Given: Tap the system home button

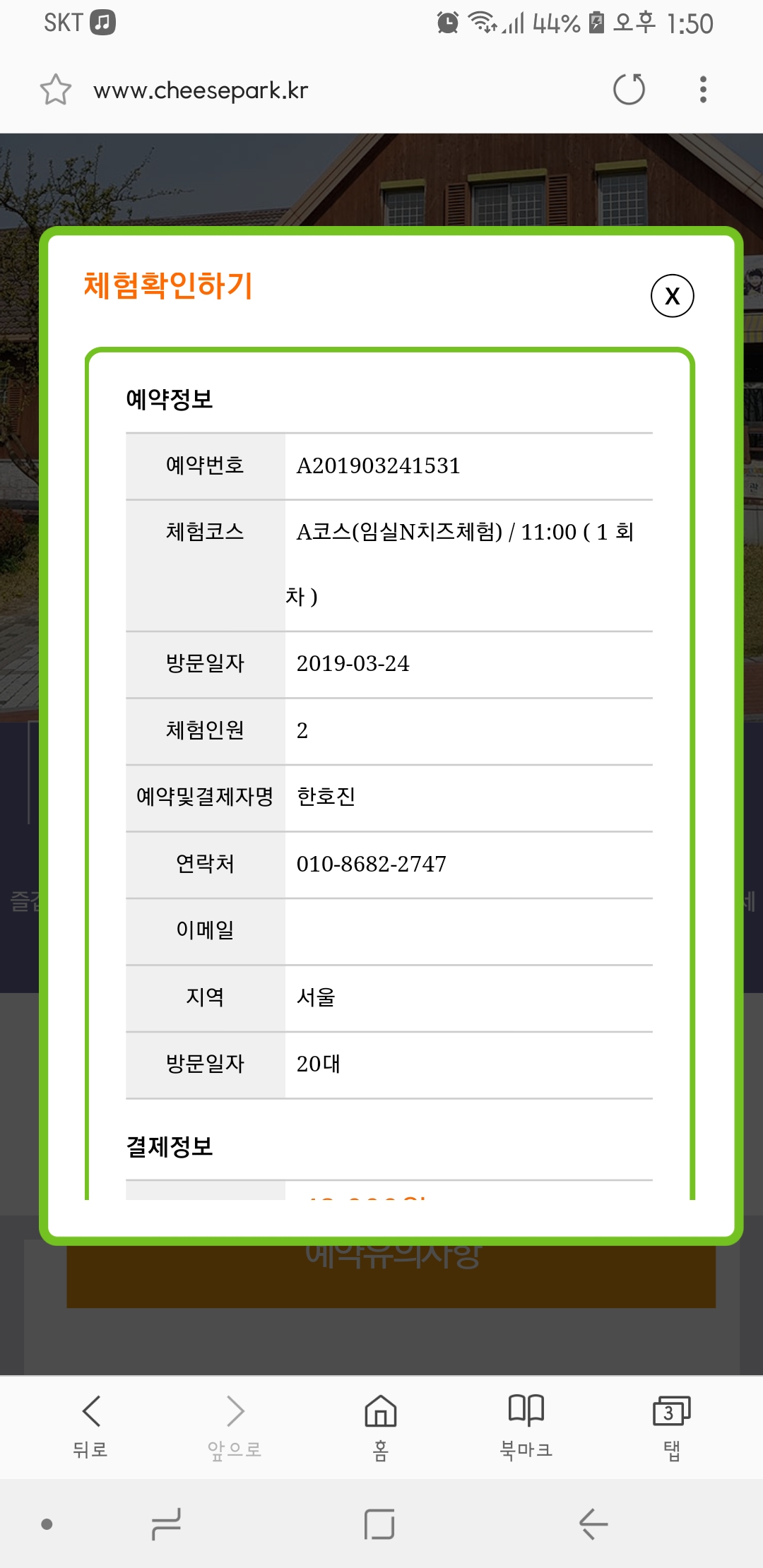Looking at the screenshot, I should (380, 1524).
